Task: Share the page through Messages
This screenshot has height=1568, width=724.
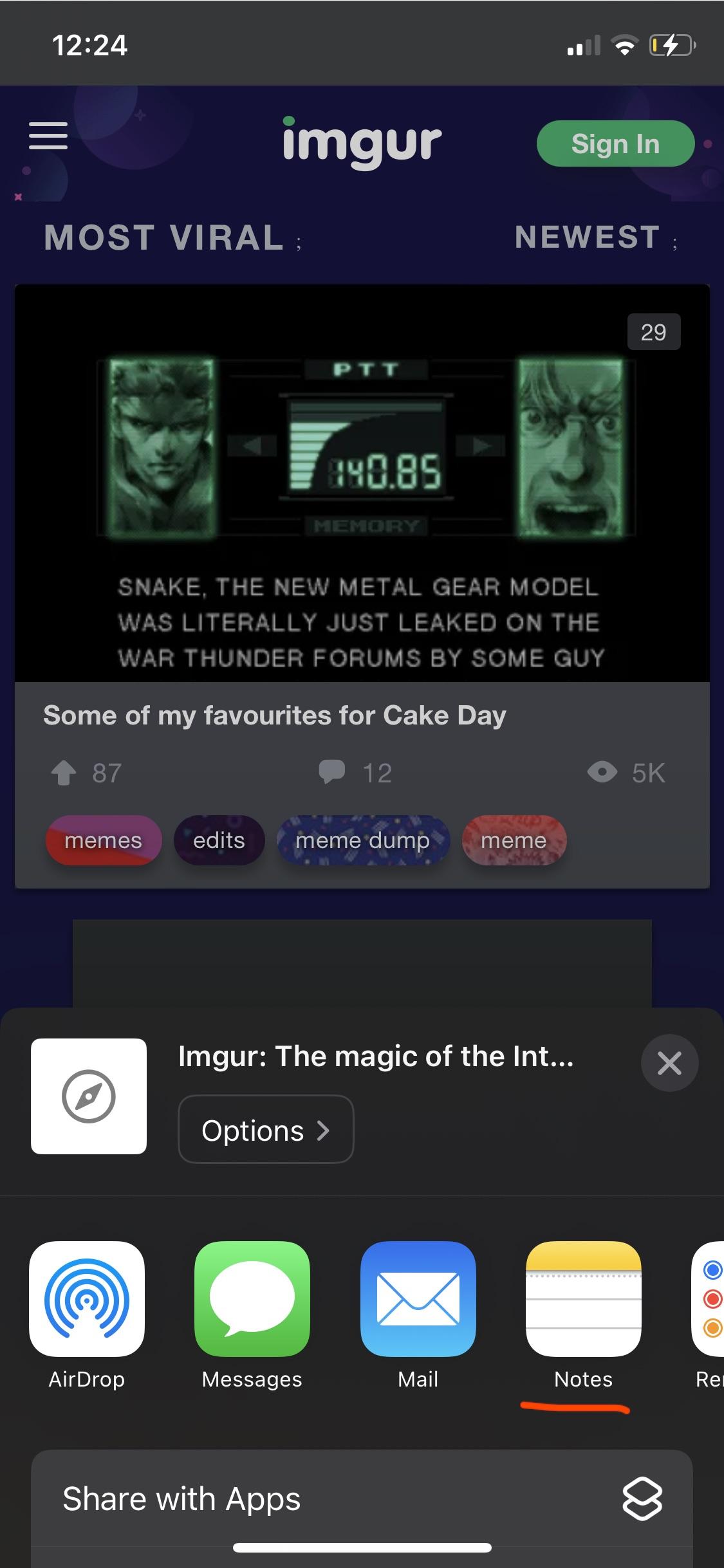Action: tap(252, 1298)
